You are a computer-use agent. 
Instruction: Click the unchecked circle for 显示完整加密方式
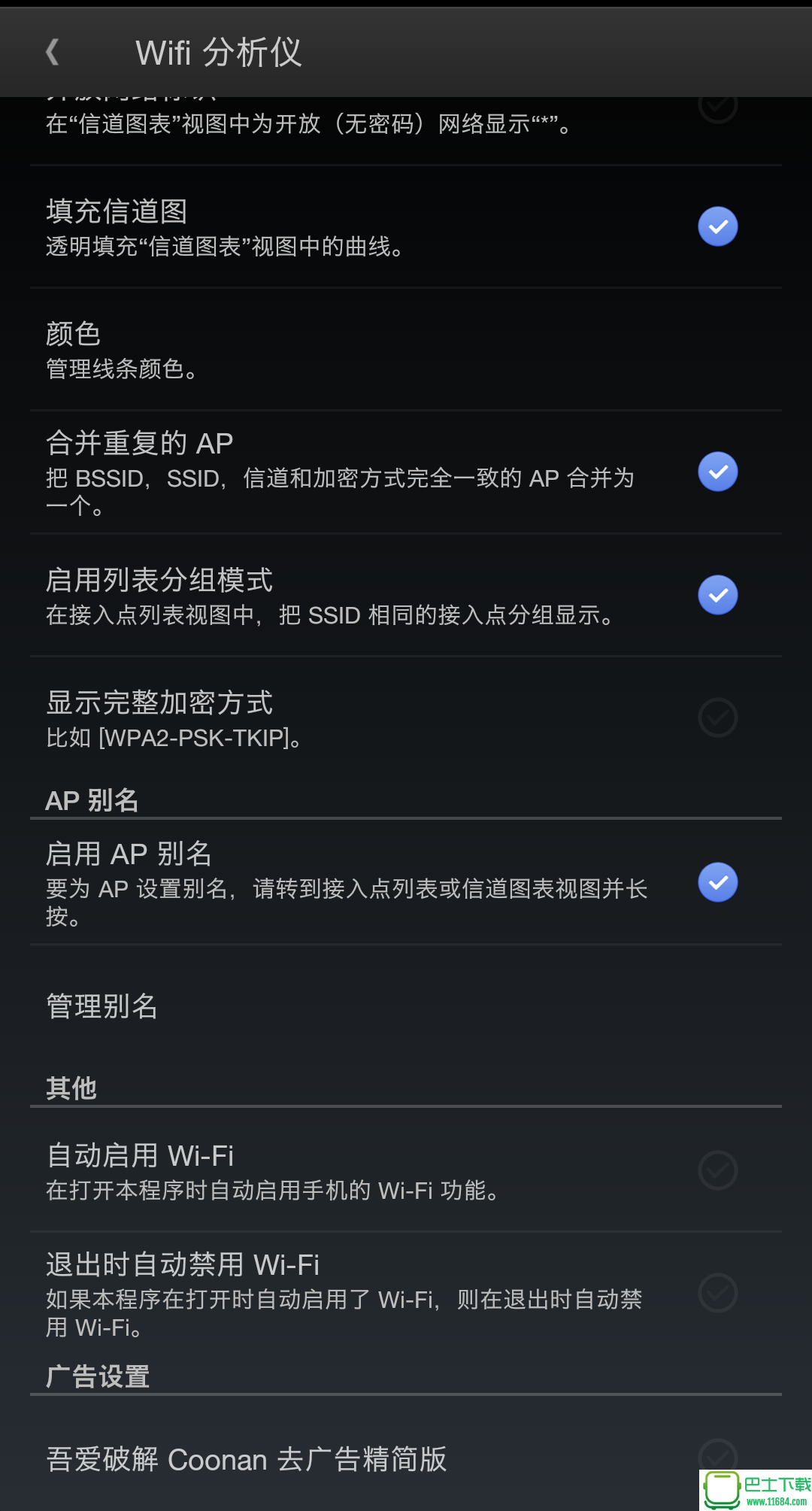[717, 718]
